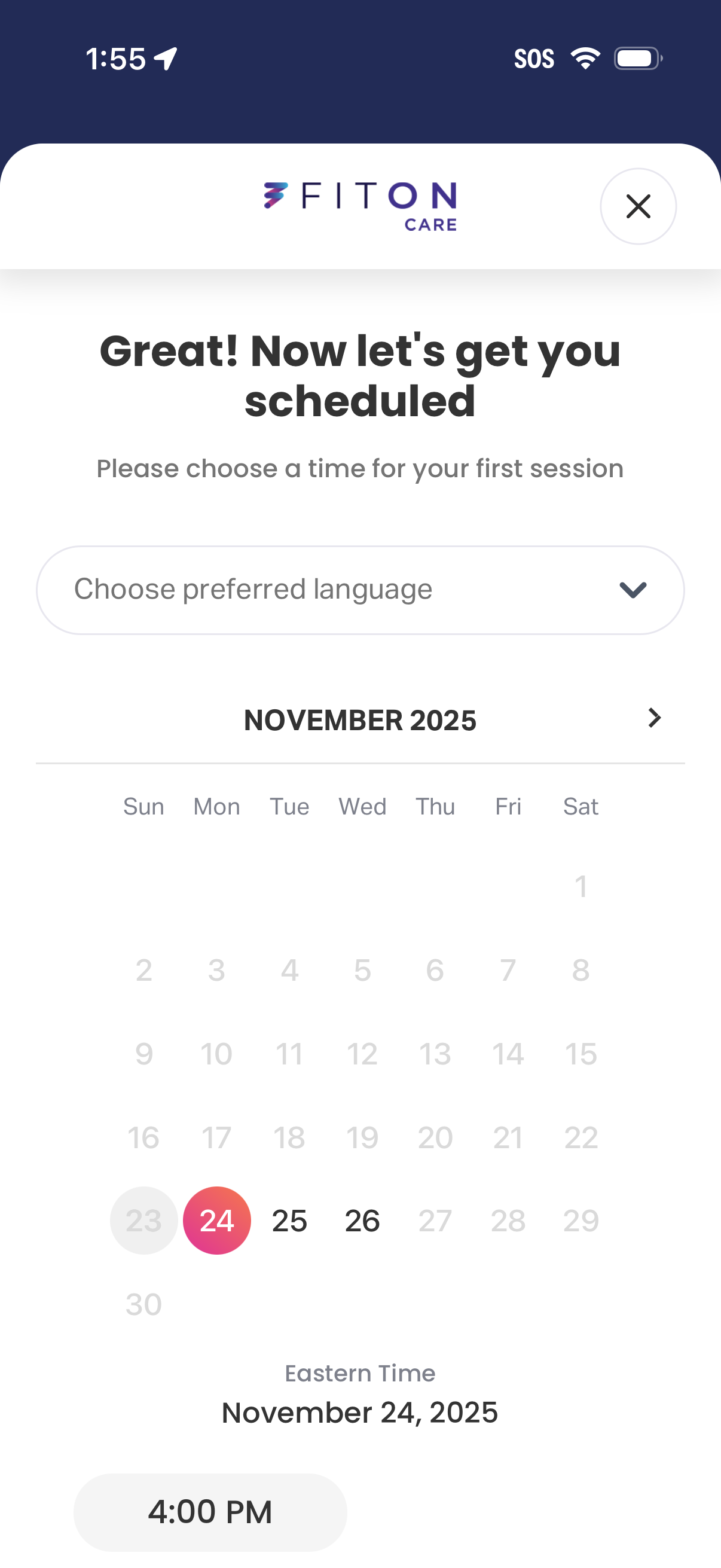Screen dimensions: 721x1568
Task: Click the 'NOVEMBER 2025' month label
Action: [359, 720]
